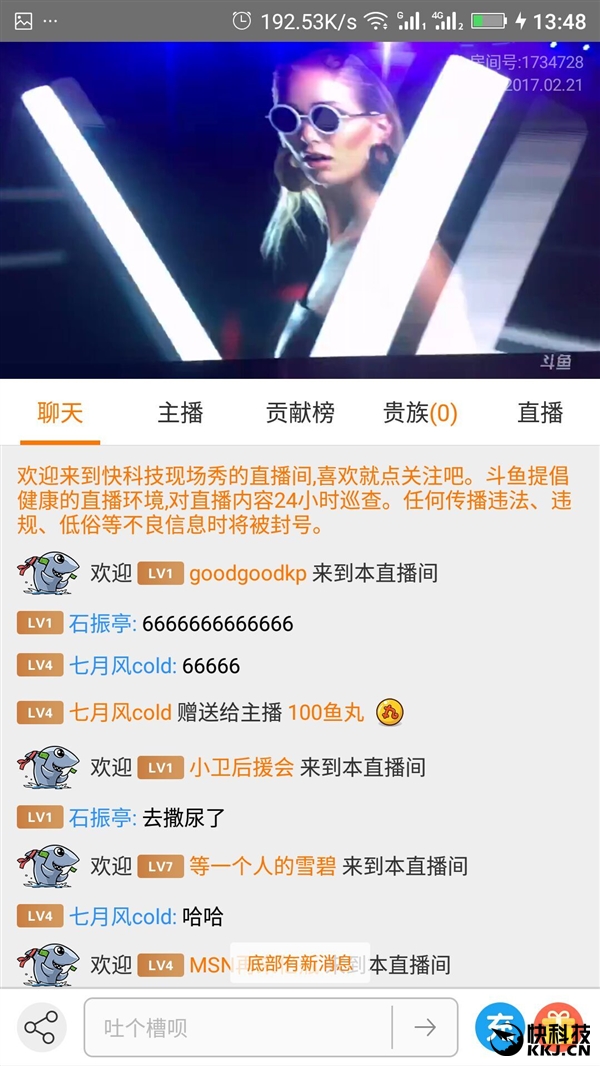This screenshot has width=600, height=1066.
Task: Open the blue recharge icon
Action: click(x=500, y=1026)
